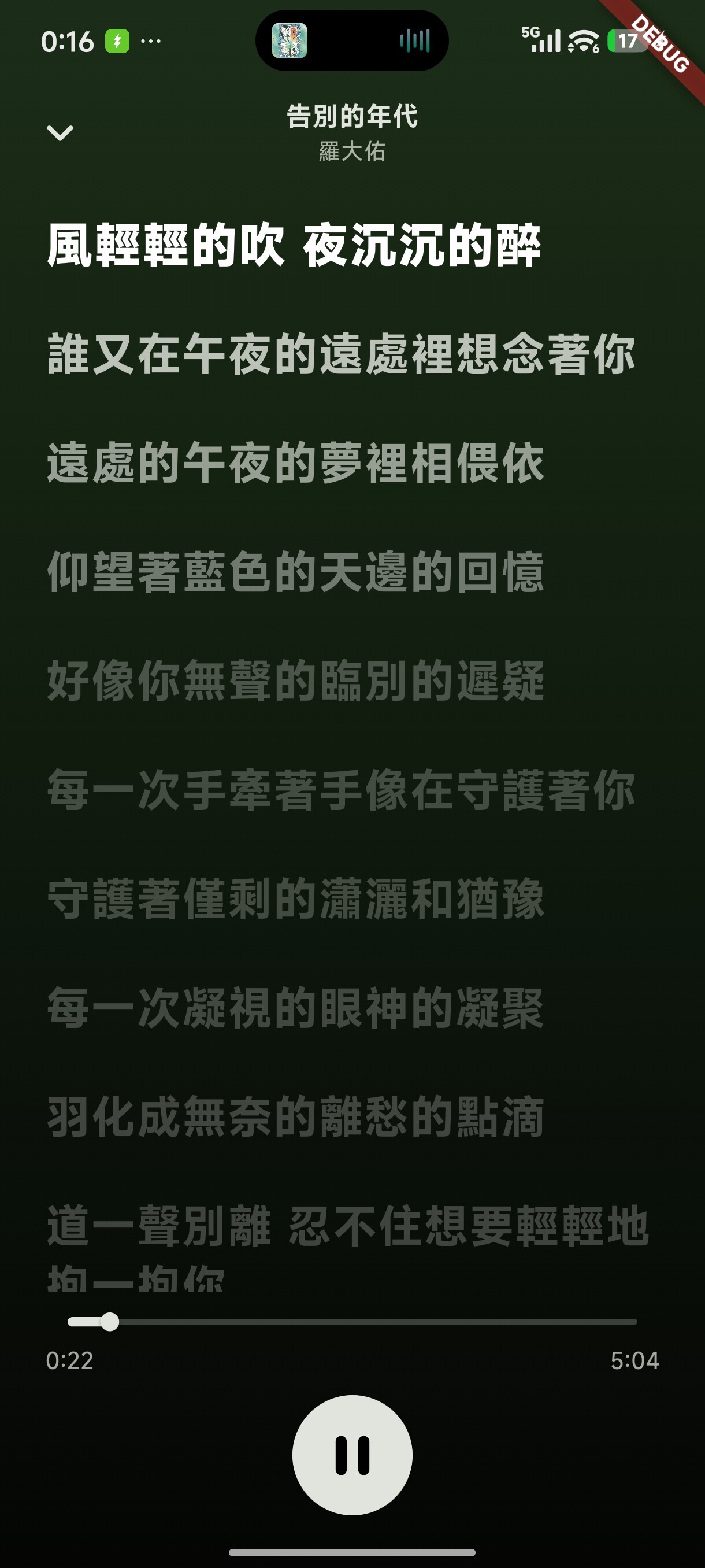Image resolution: width=705 pixels, height=1568 pixels.
Task: Collapse the lyrics view with the down chevron
Action: 60,133
